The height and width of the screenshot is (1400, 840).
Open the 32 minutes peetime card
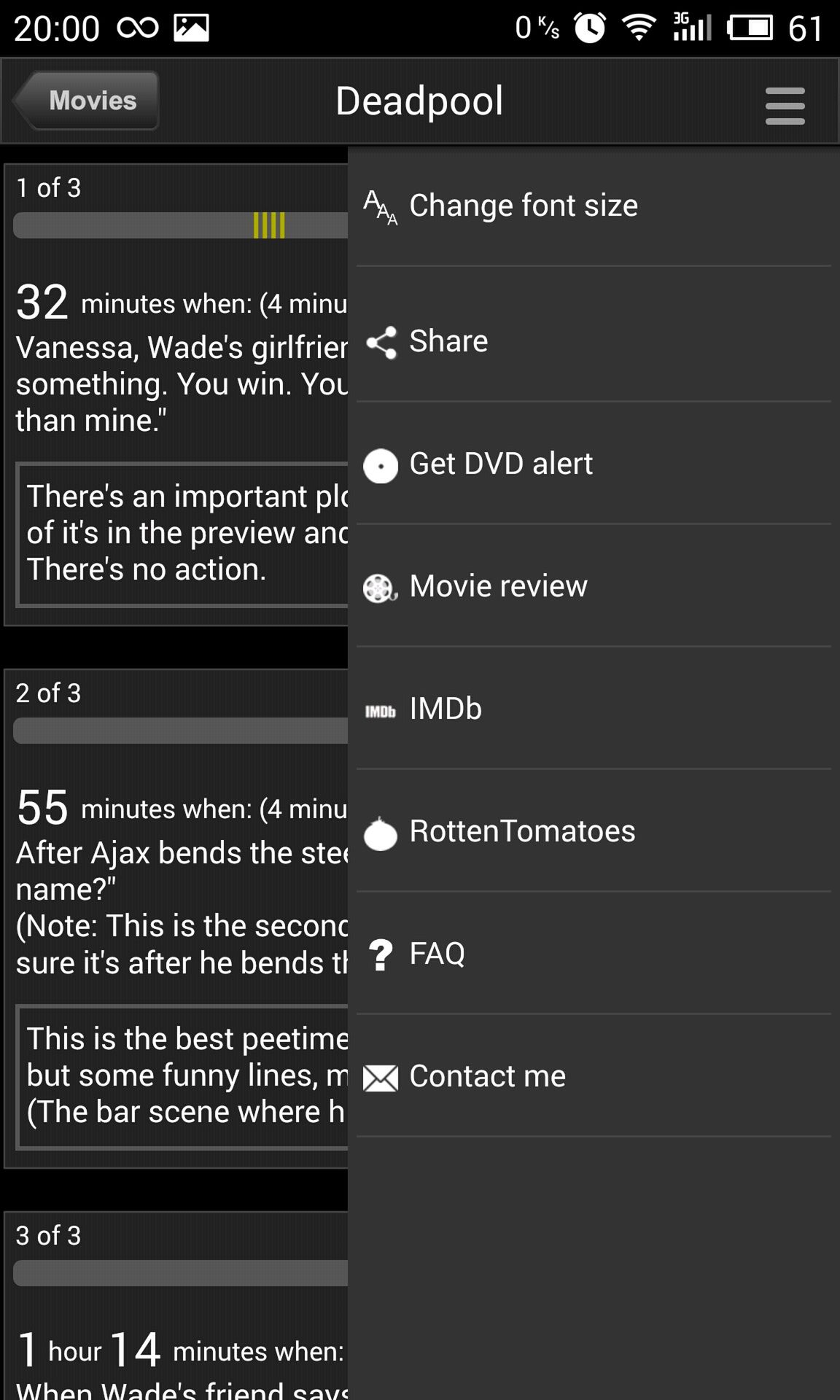(x=176, y=395)
